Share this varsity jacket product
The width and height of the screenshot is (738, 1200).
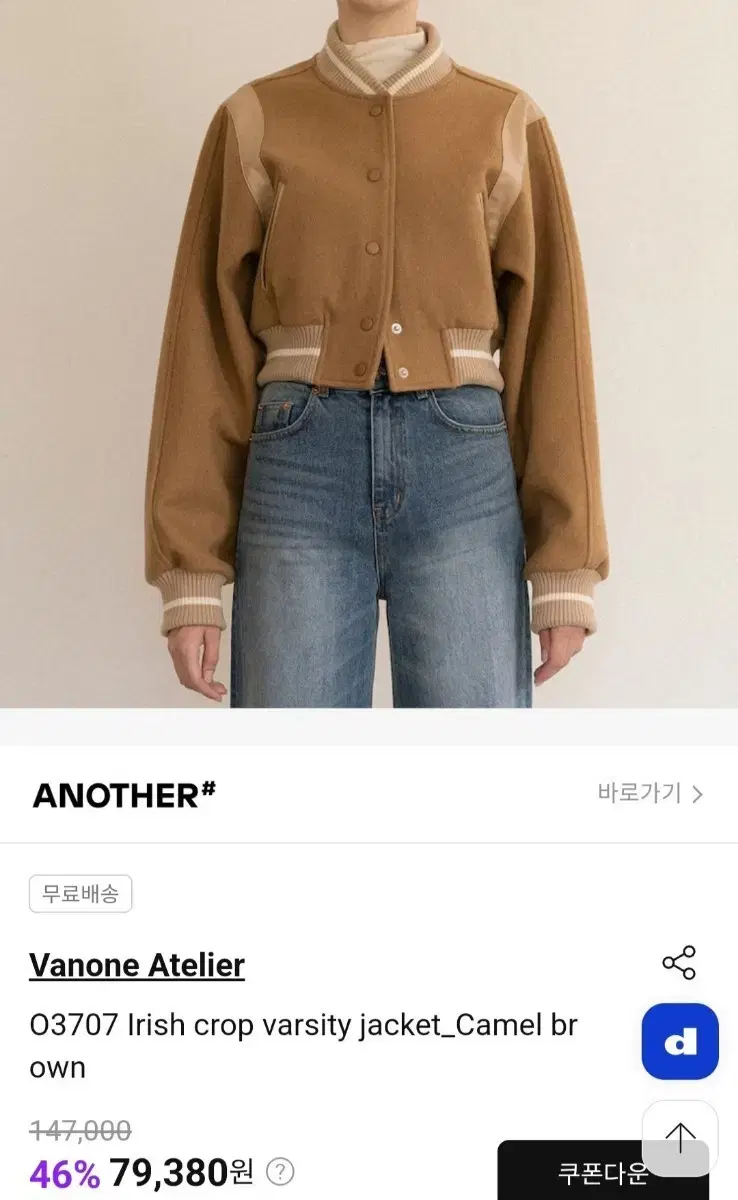tap(679, 963)
